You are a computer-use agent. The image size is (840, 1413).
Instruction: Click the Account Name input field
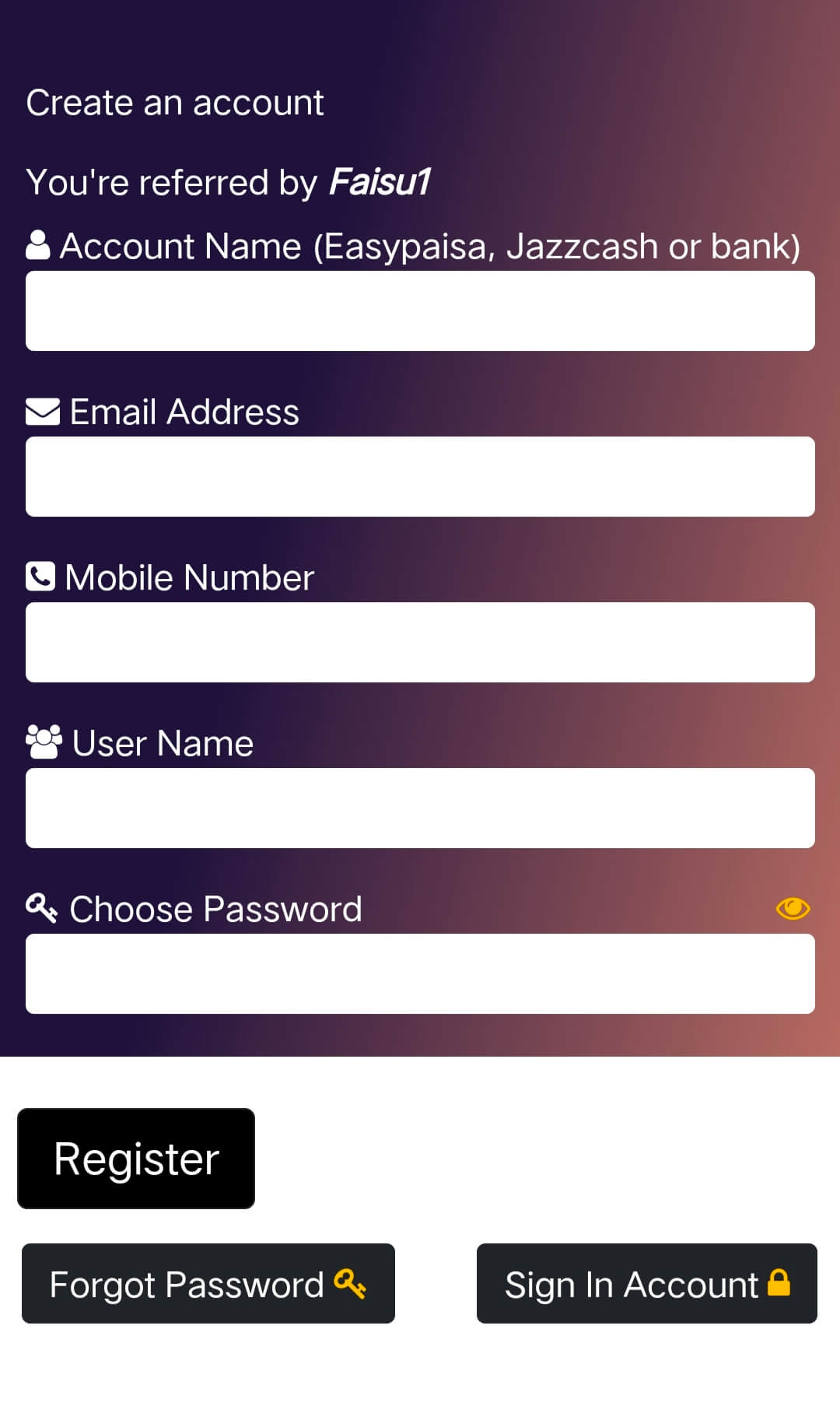click(x=420, y=310)
